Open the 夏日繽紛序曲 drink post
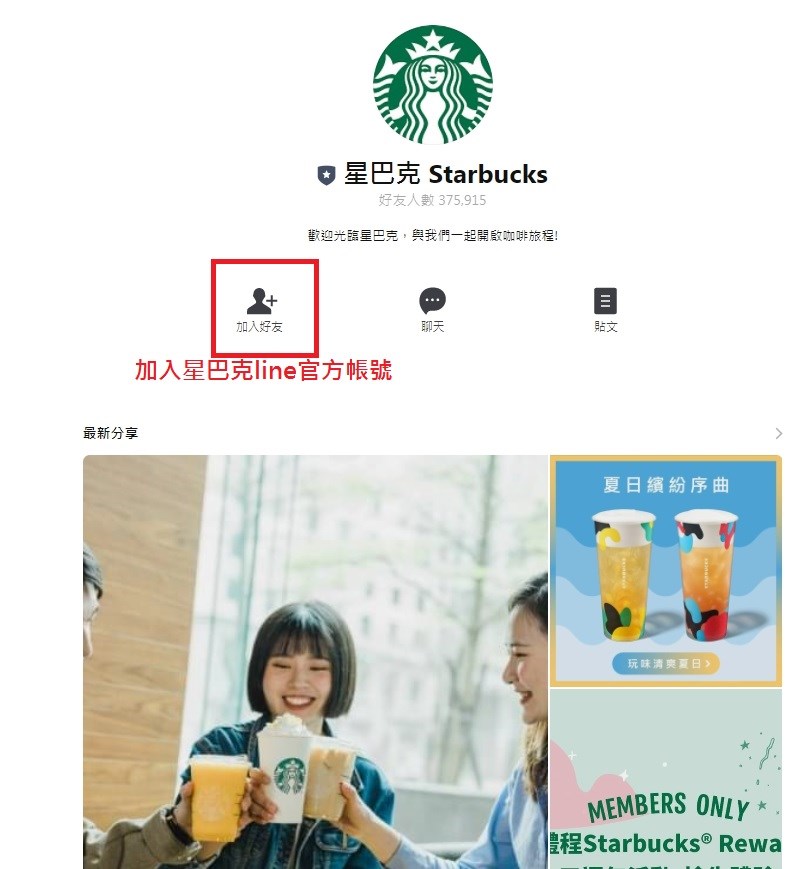The image size is (793, 869). [x=665, y=571]
